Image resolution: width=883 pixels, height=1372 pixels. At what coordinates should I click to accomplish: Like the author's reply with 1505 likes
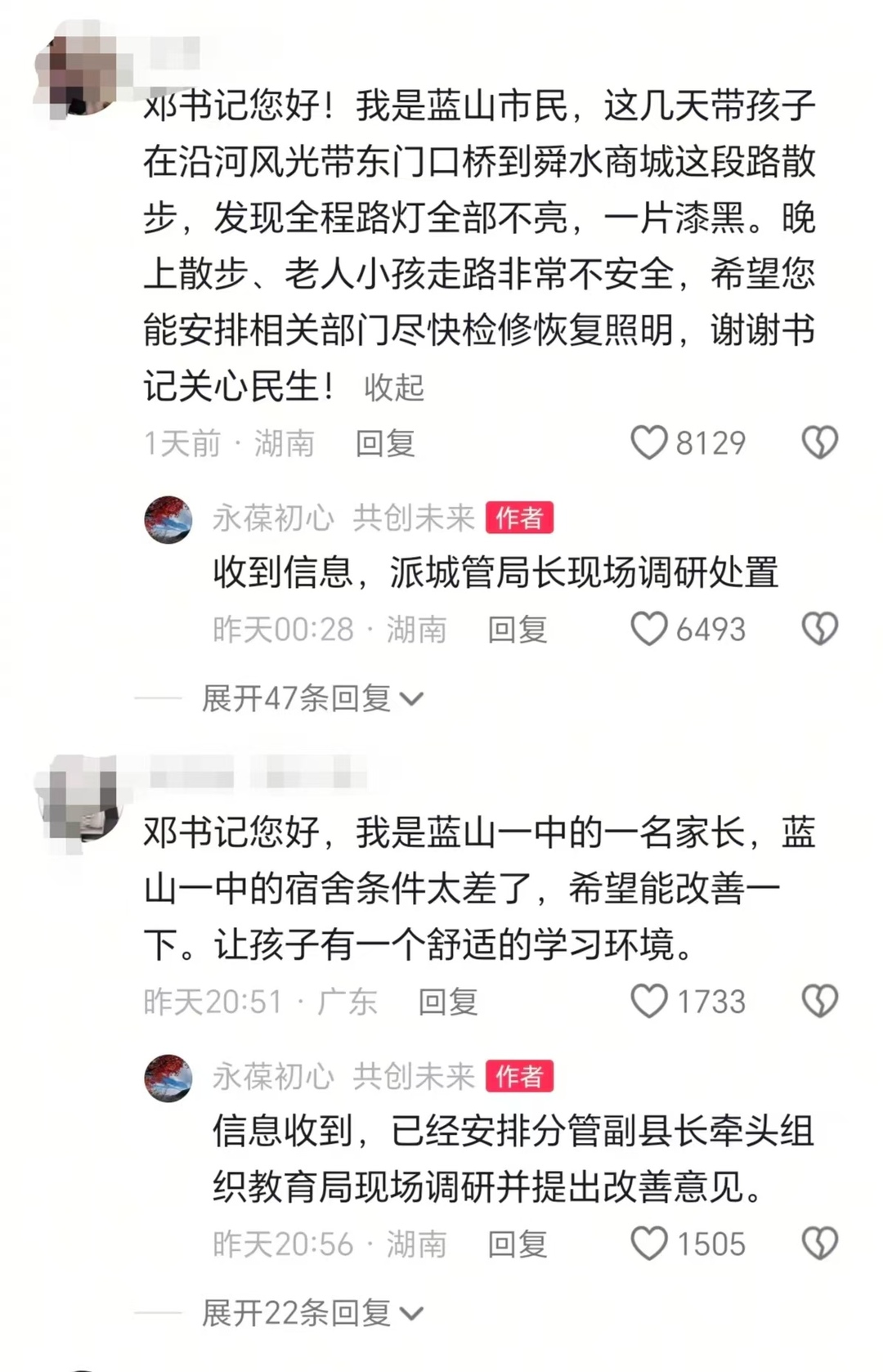click(x=649, y=1244)
